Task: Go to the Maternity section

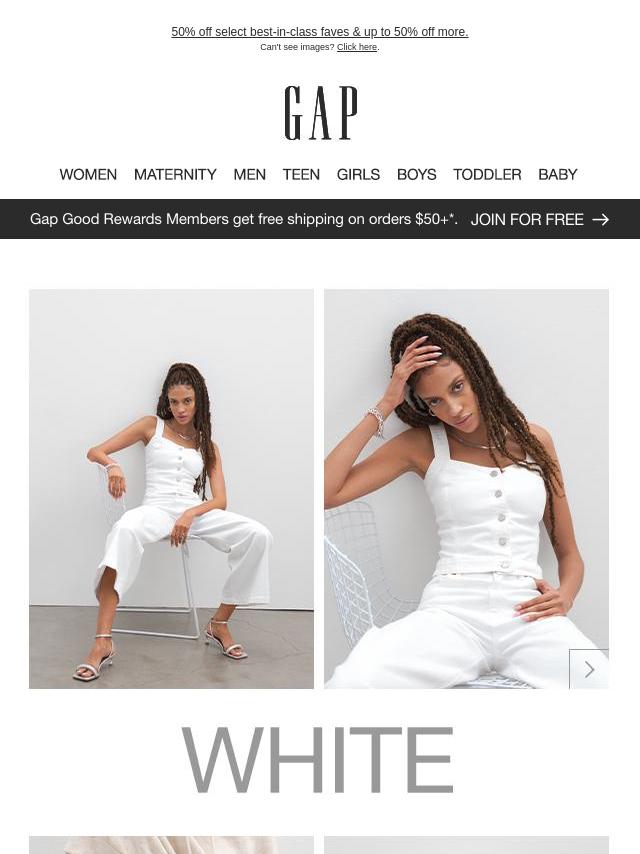Action: 175,174
